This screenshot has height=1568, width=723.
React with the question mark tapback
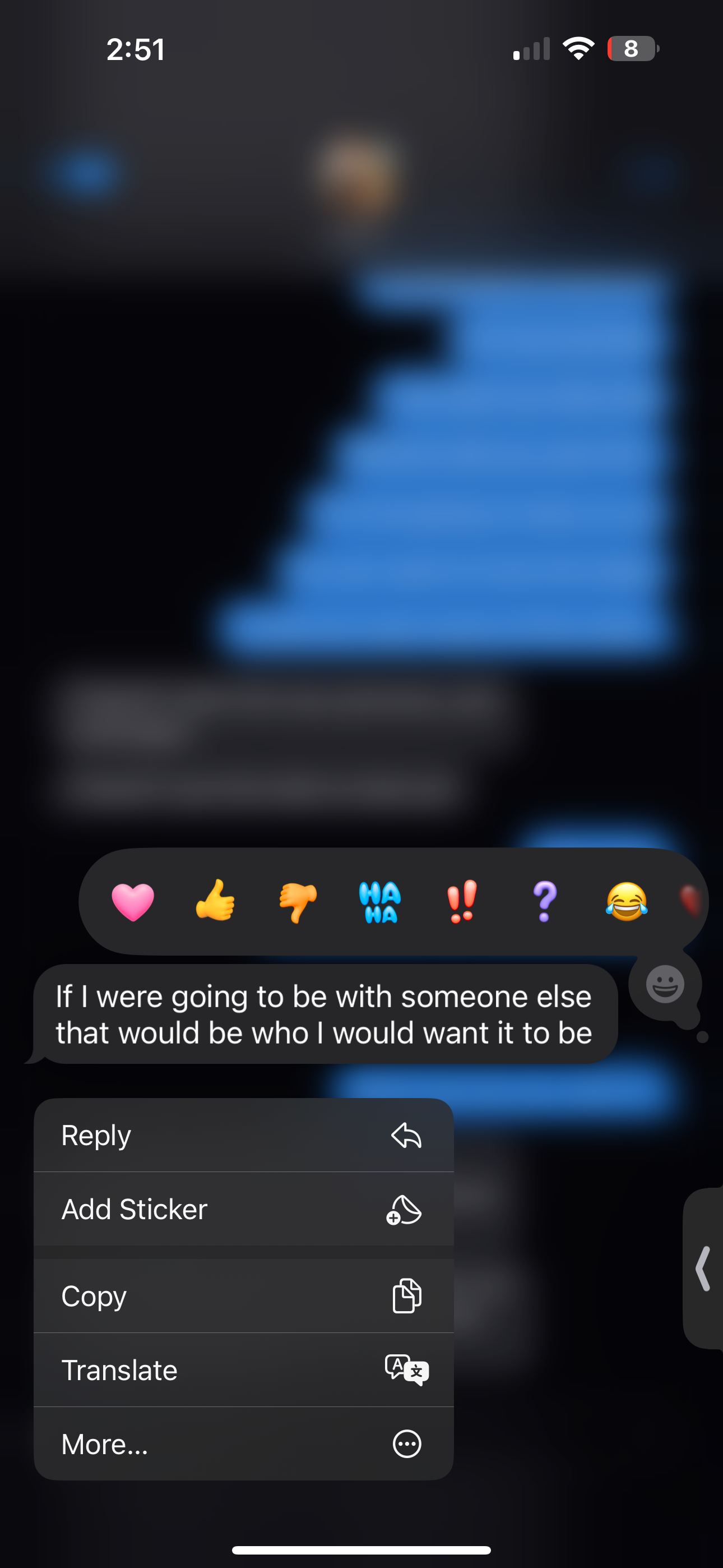point(545,901)
